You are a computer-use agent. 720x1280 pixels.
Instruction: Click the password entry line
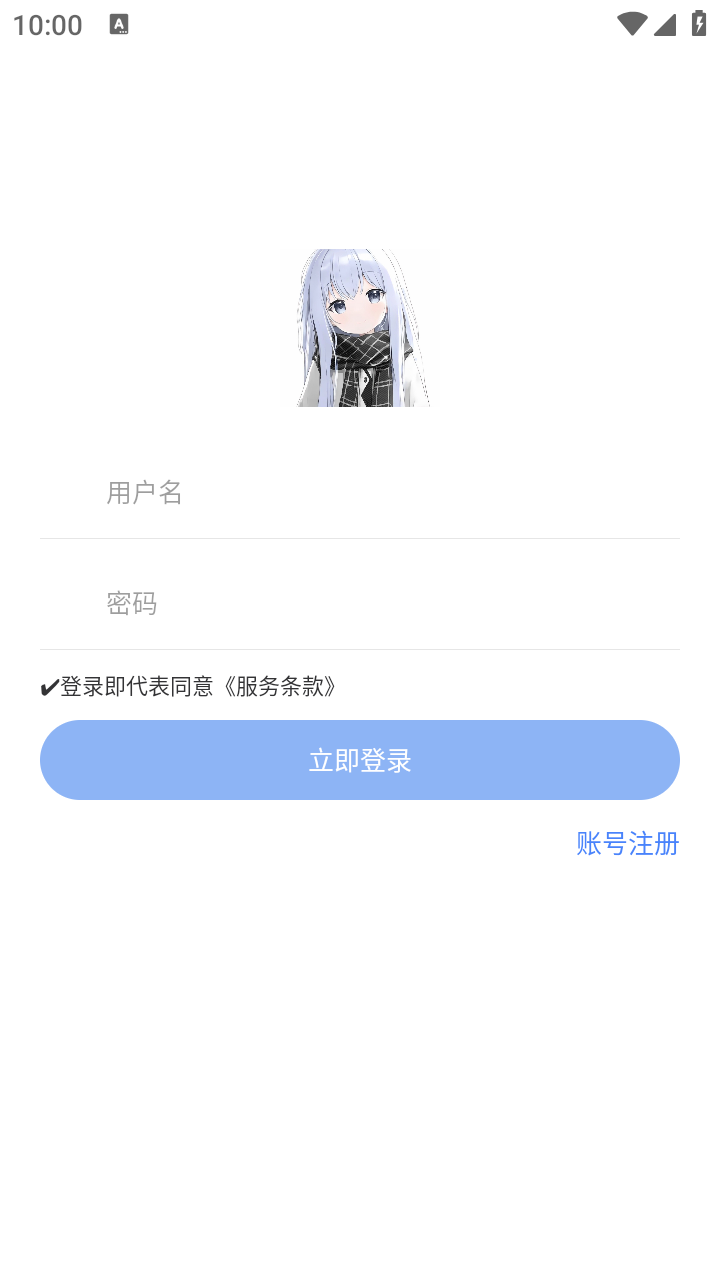click(360, 604)
